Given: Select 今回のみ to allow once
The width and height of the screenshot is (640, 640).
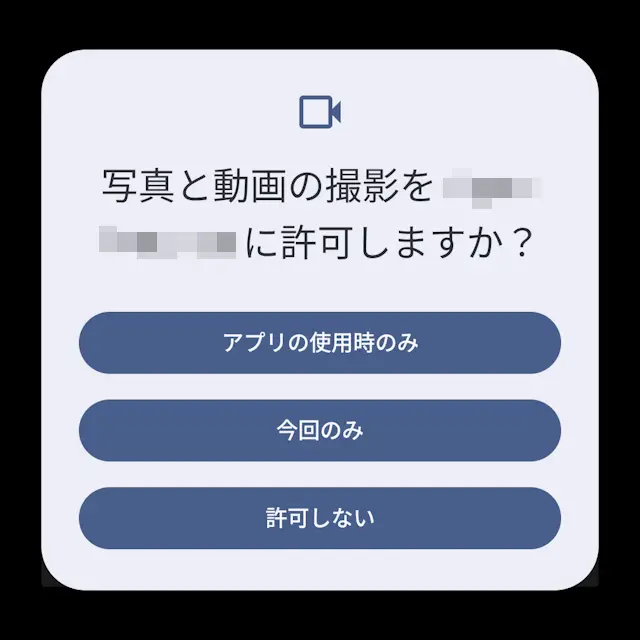Looking at the screenshot, I should tap(320, 431).
